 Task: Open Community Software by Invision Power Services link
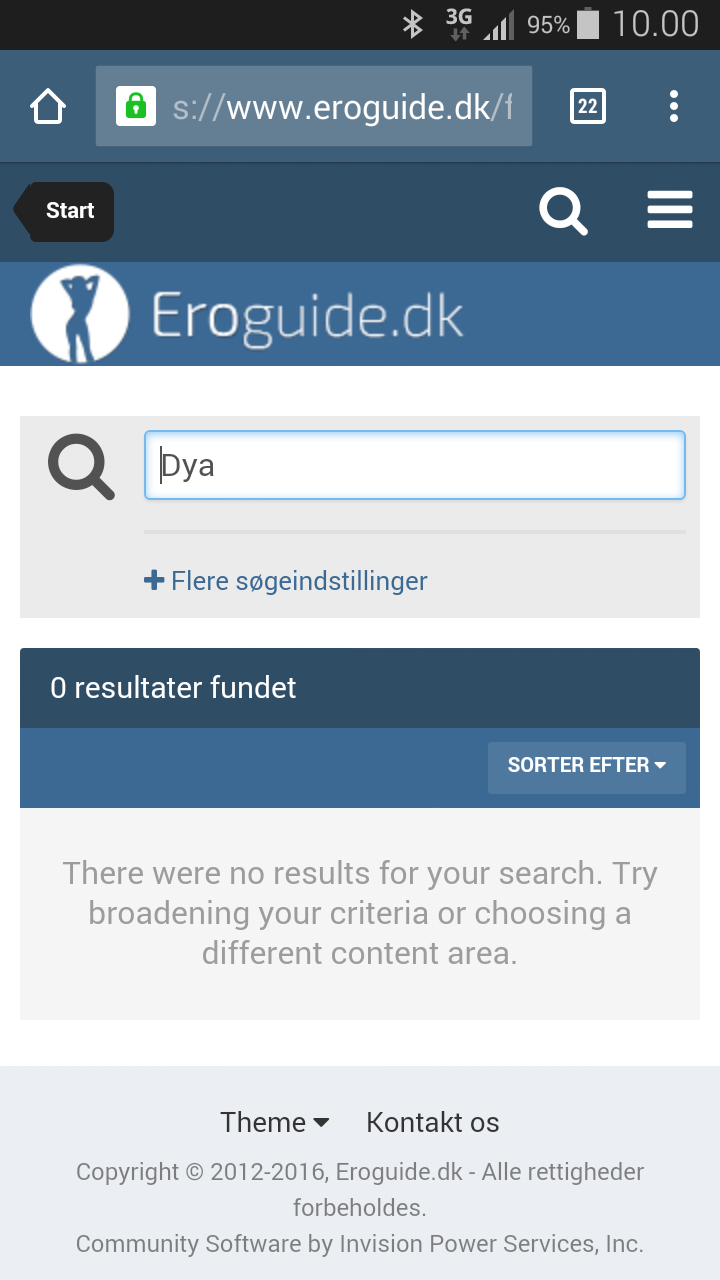(360, 1244)
